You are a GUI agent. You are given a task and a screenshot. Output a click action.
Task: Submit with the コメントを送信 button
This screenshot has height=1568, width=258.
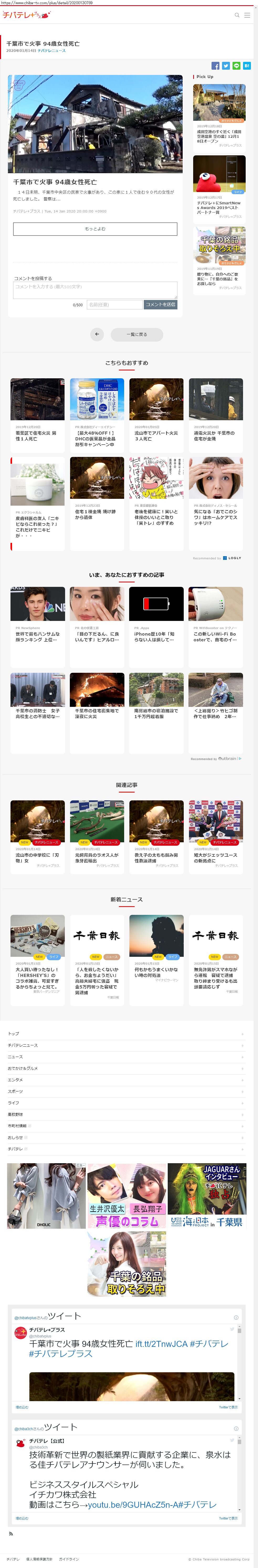160,304
